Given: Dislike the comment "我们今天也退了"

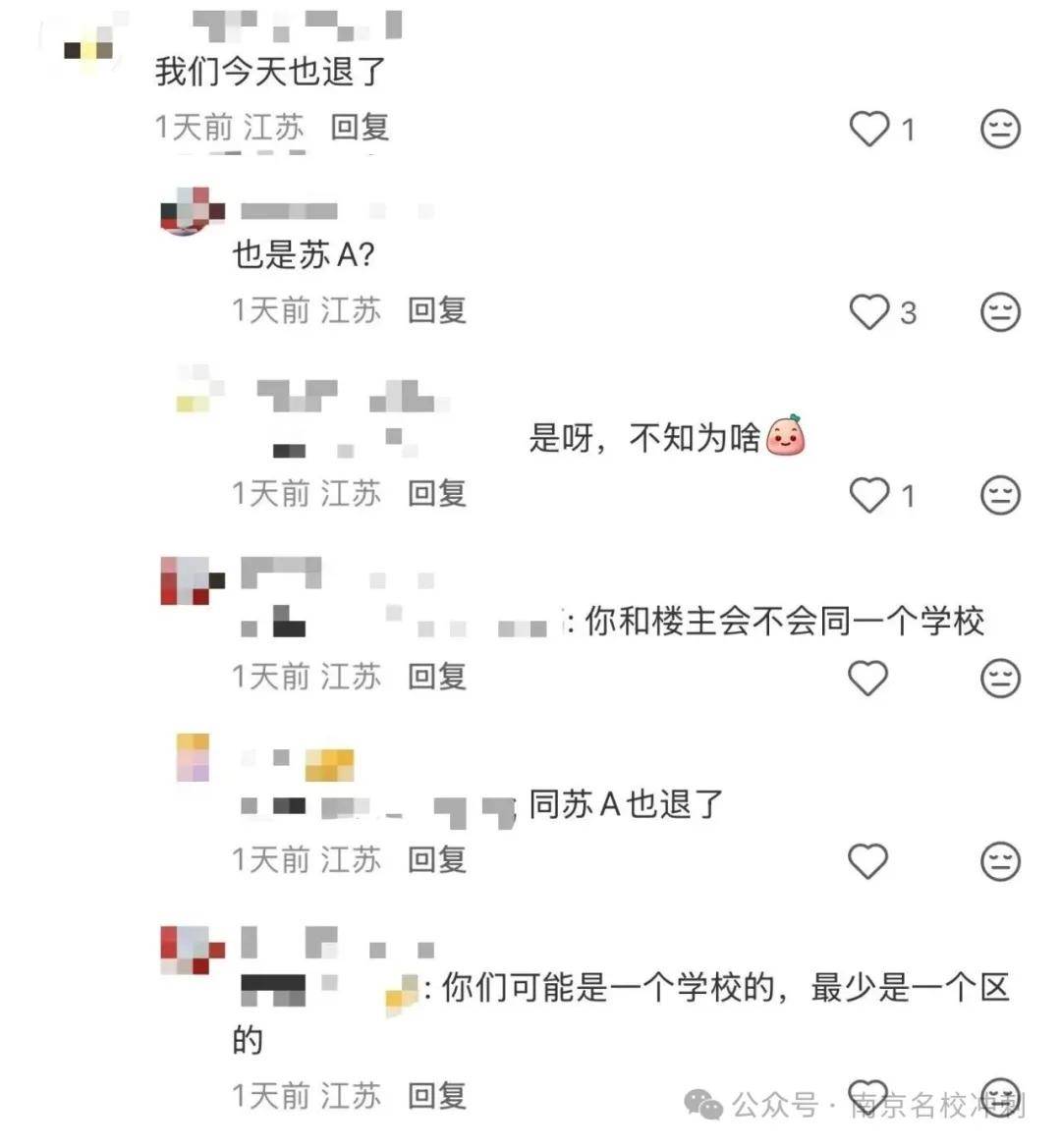Looking at the screenshot, I should 1000,129.
